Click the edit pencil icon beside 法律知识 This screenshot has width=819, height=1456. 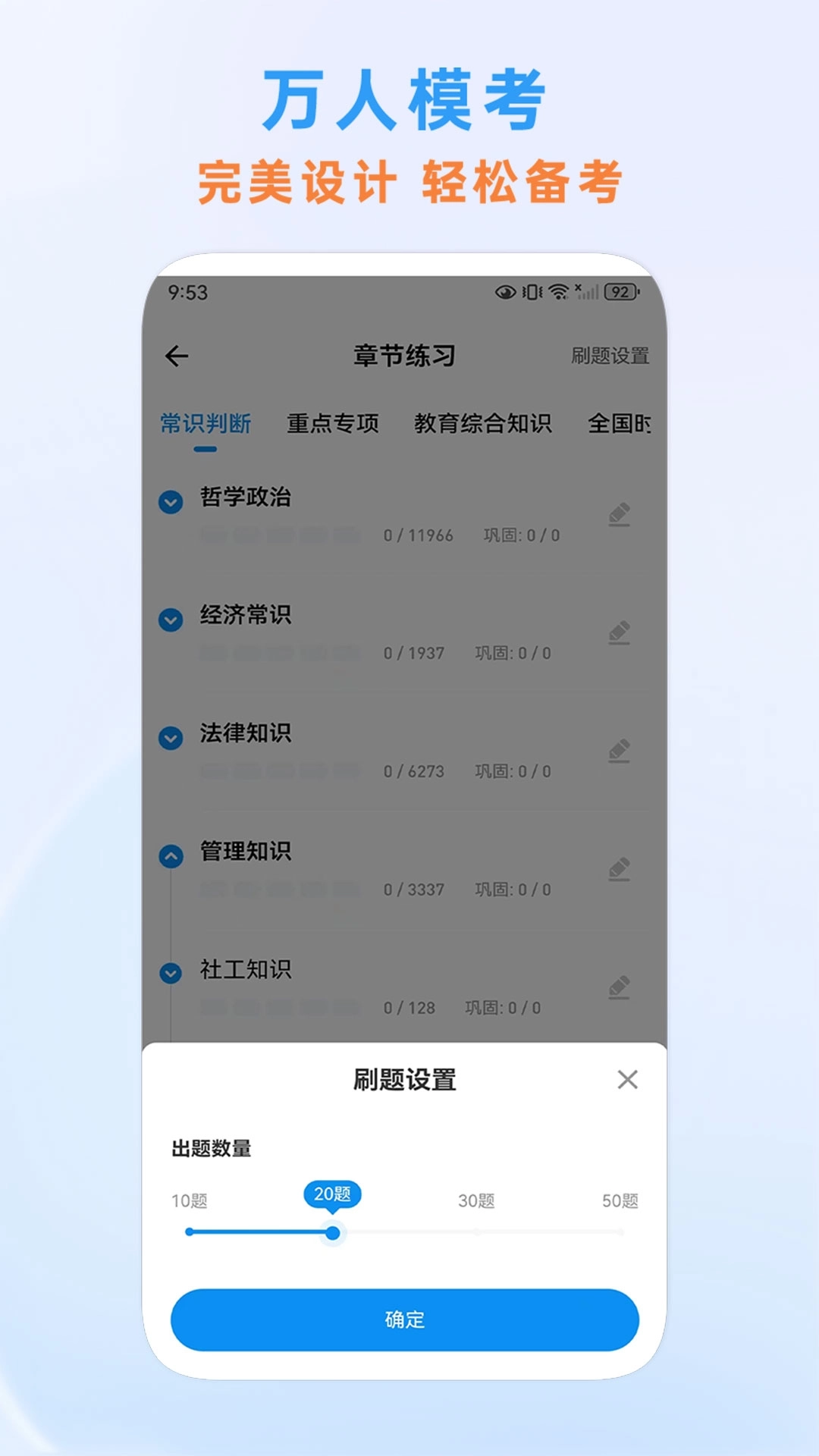[620, 751]
